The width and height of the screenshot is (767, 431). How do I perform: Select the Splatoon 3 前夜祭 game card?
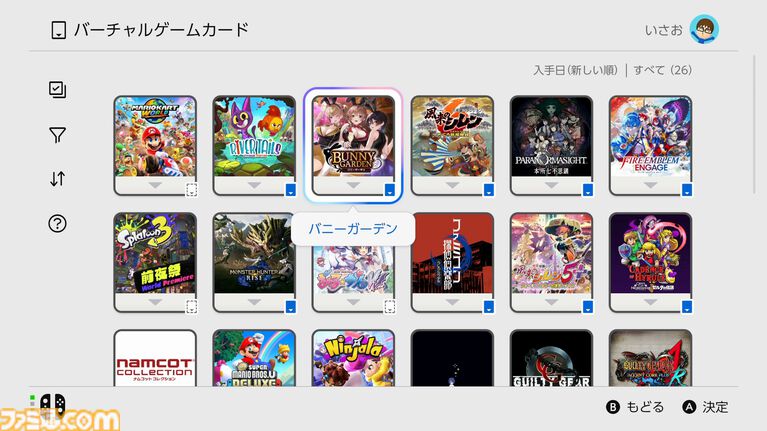pyautogui.click(x=155, y=256)
